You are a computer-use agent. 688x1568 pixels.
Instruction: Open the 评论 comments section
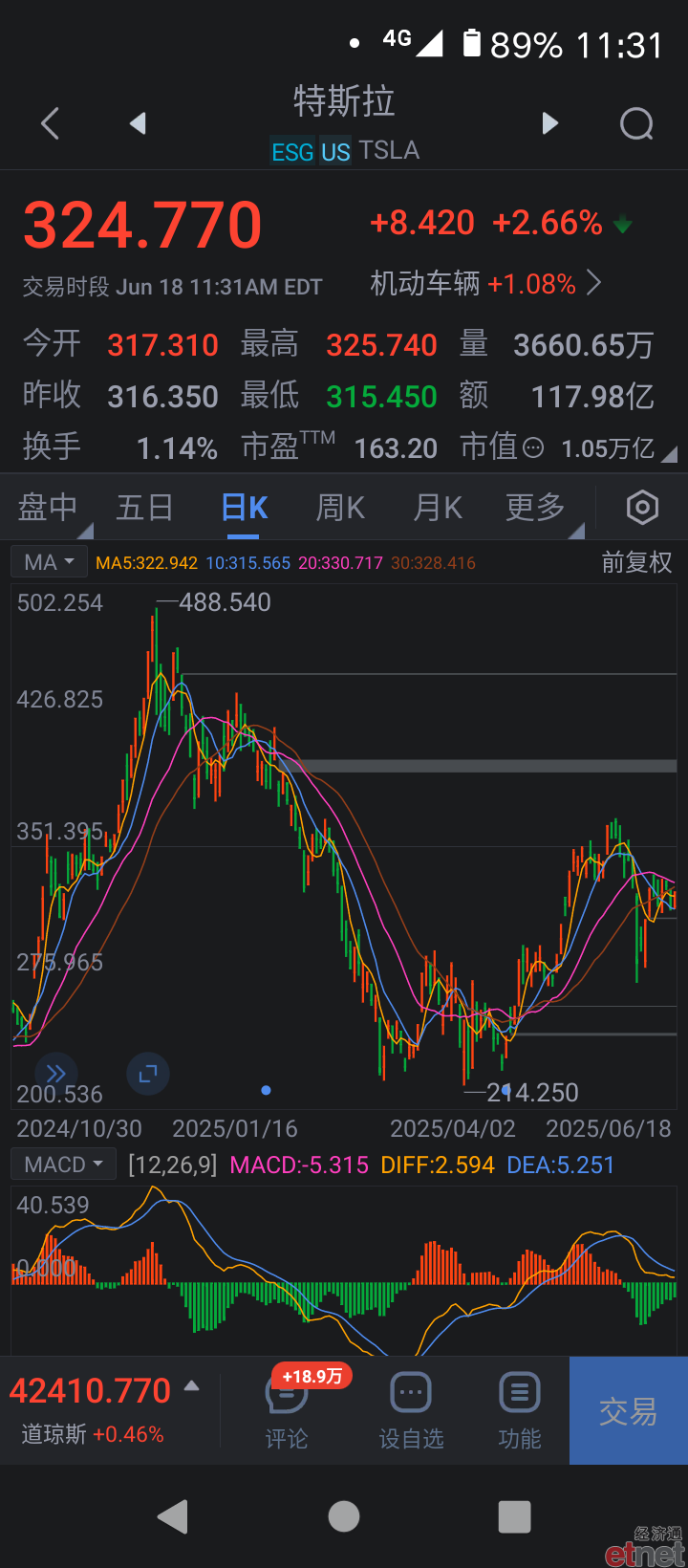[x=287, y=1411]
